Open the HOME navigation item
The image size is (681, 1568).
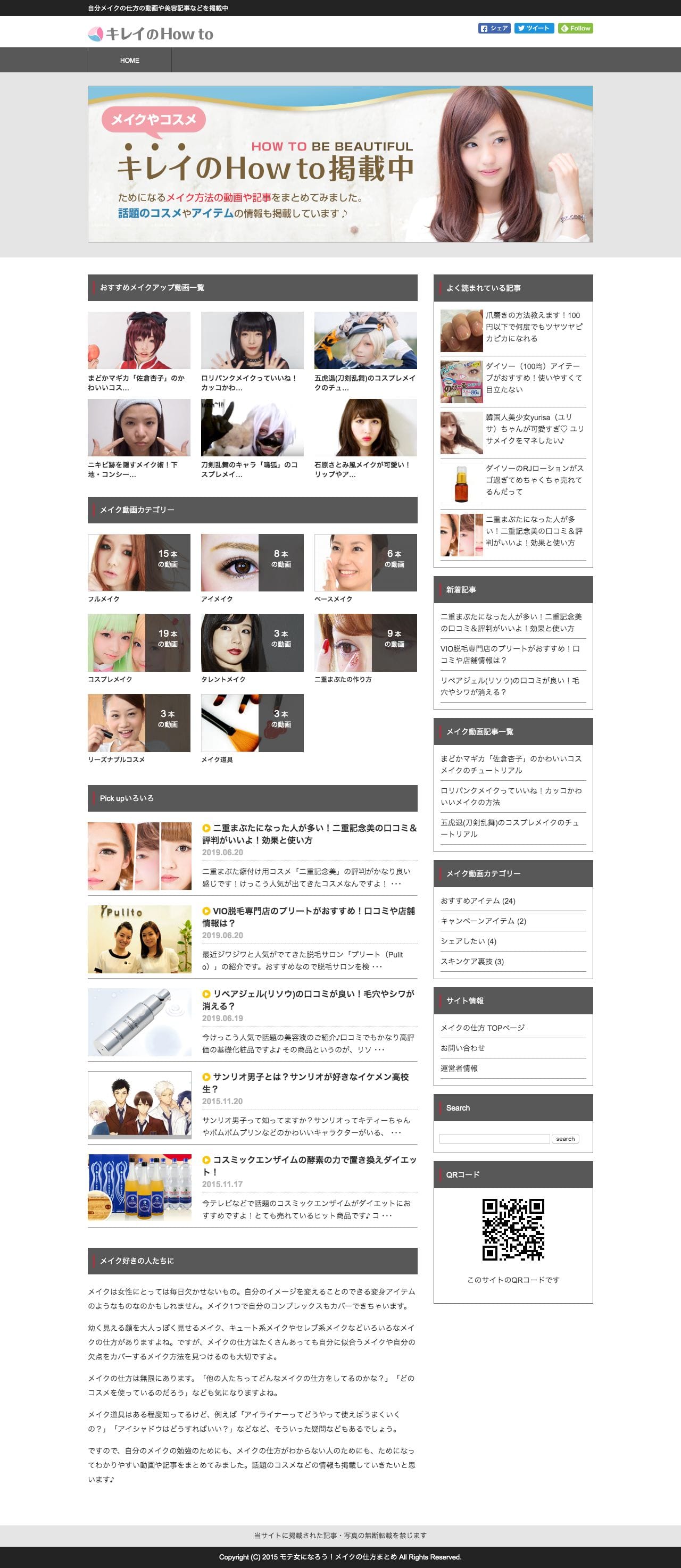(x=129, y=60)
